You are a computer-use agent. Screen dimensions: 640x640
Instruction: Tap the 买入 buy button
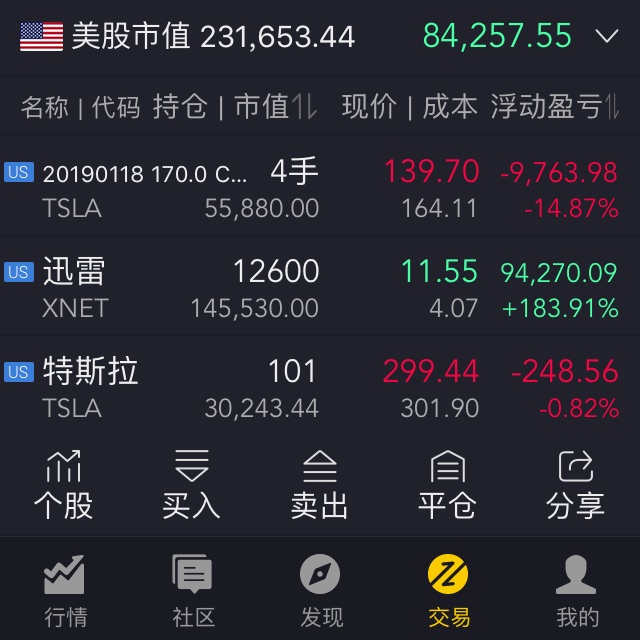point(191,485)
